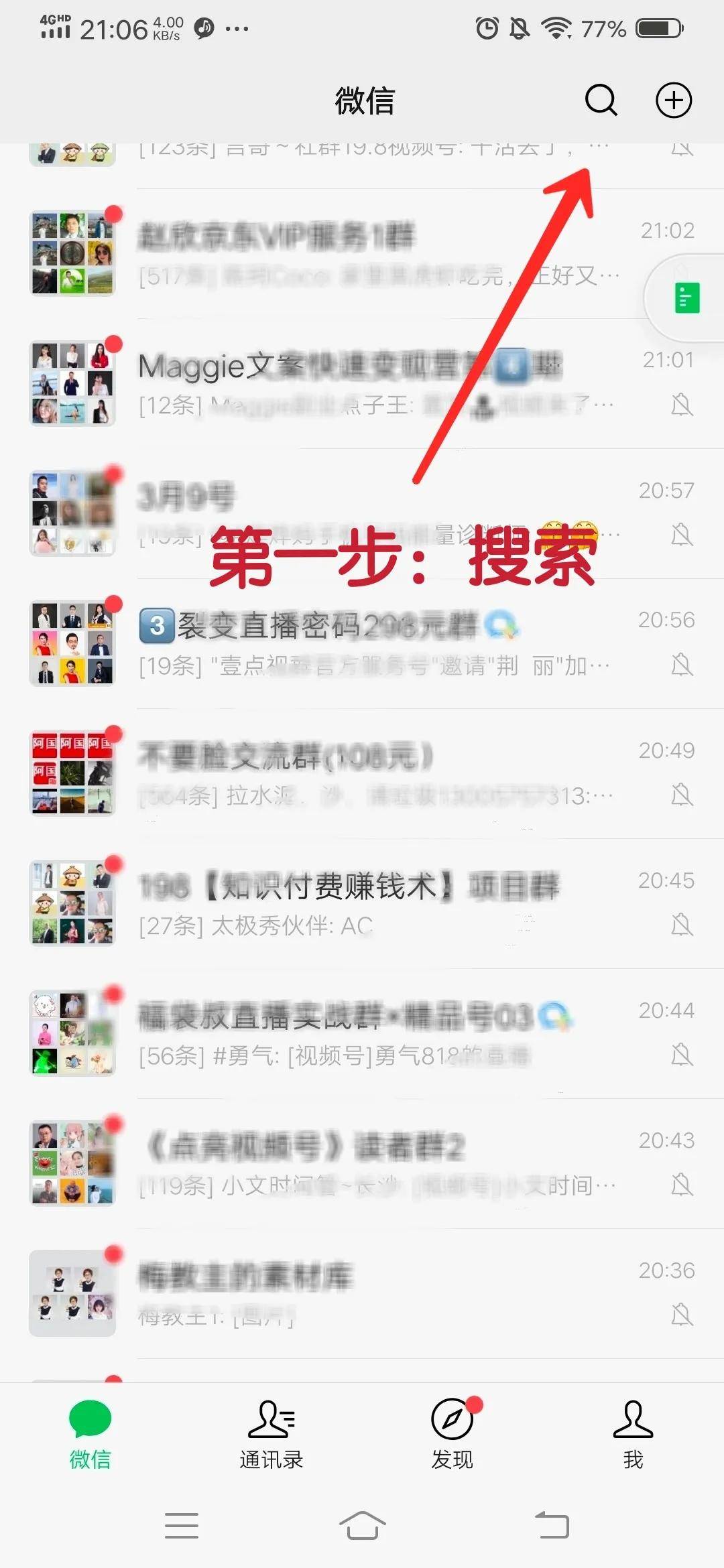
Task: Open WeChat search with the magnifier icon
Action: 601,101
